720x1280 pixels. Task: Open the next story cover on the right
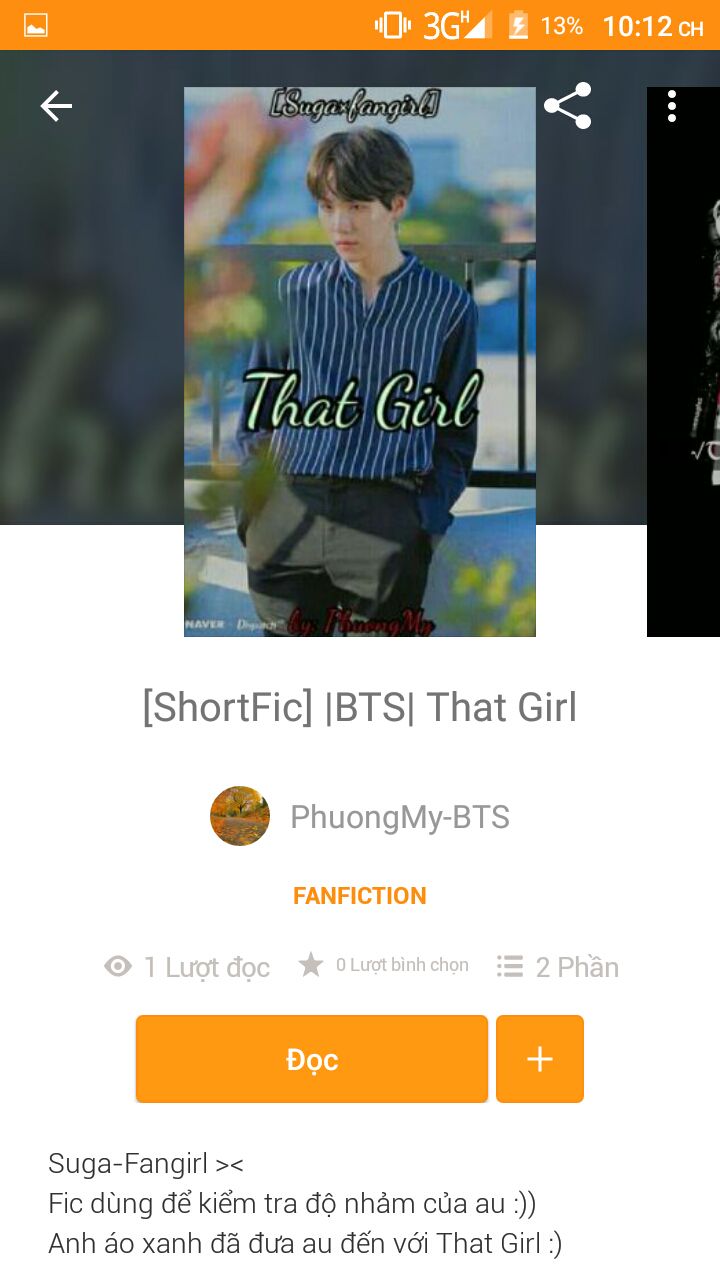(684, 362)
